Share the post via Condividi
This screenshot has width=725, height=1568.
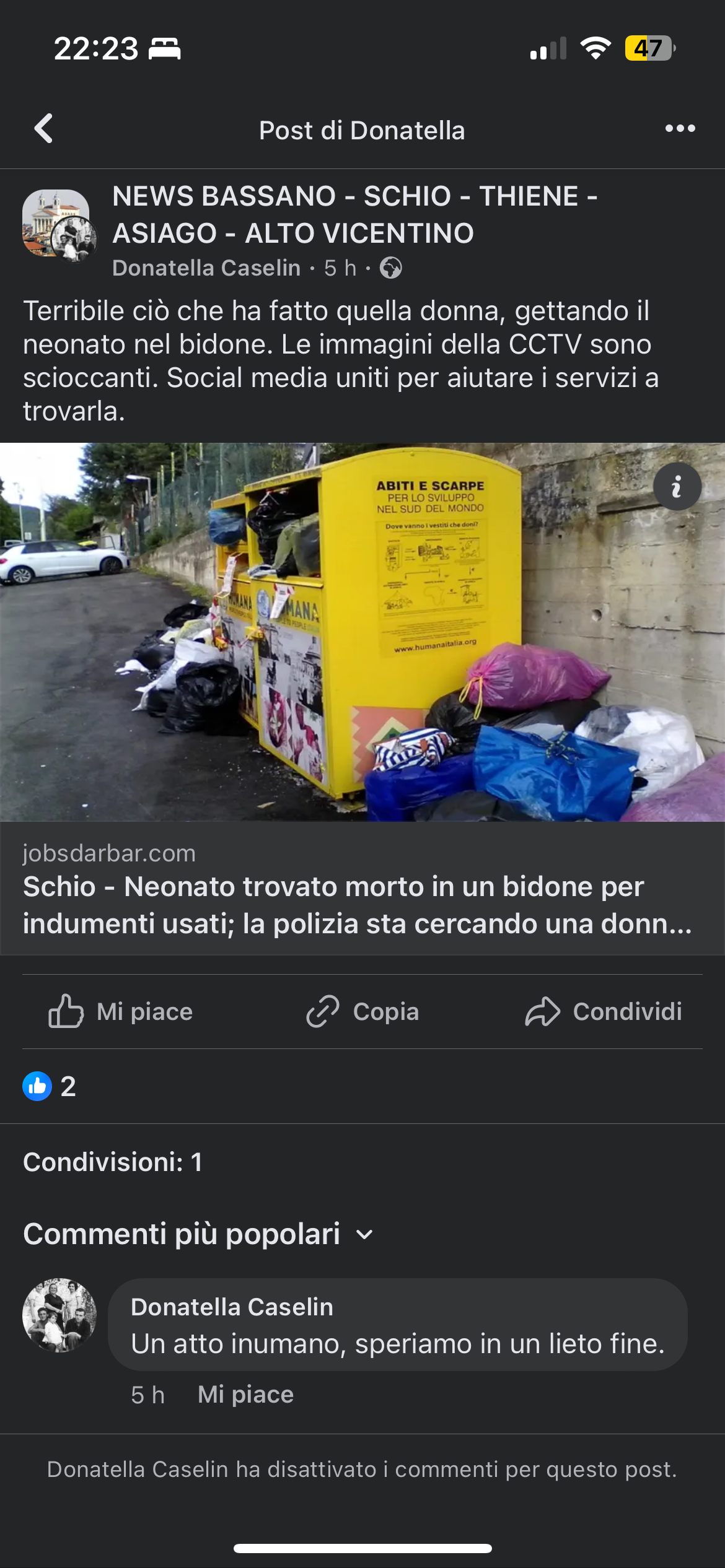604,1011
